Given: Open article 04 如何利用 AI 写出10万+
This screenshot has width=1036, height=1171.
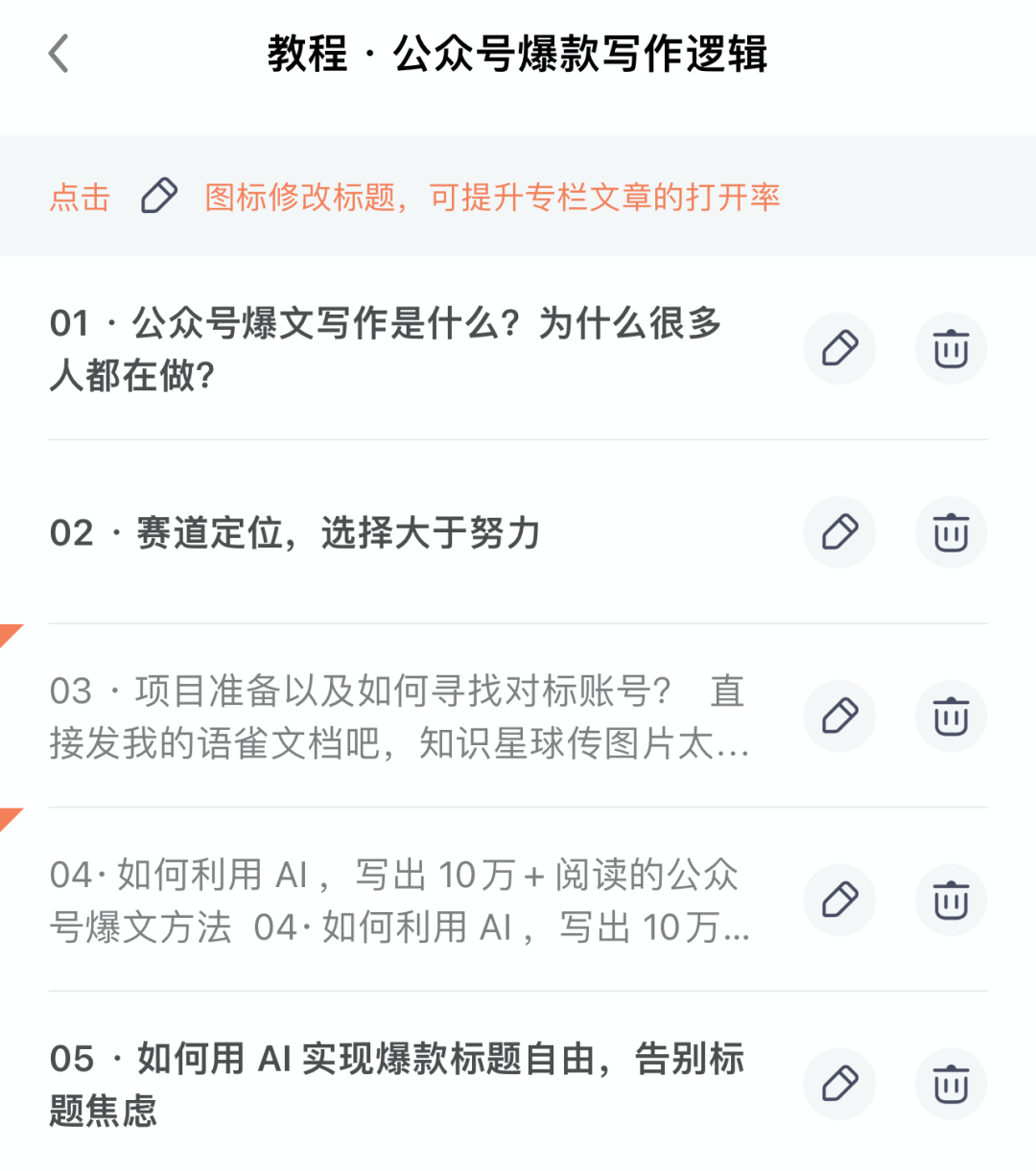Looking at the screenshot, I should 398,901.
